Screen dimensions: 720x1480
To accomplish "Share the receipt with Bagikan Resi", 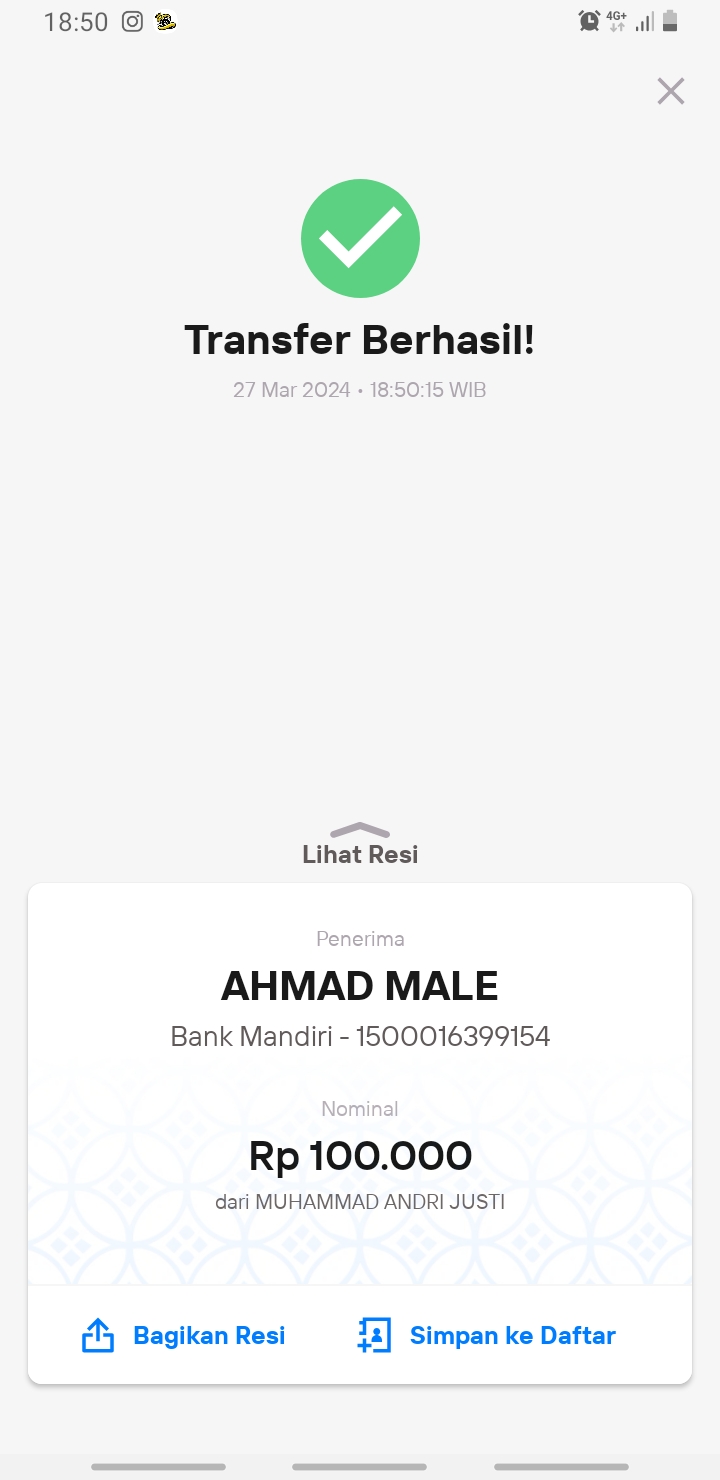I will [x=183, y=1335].
